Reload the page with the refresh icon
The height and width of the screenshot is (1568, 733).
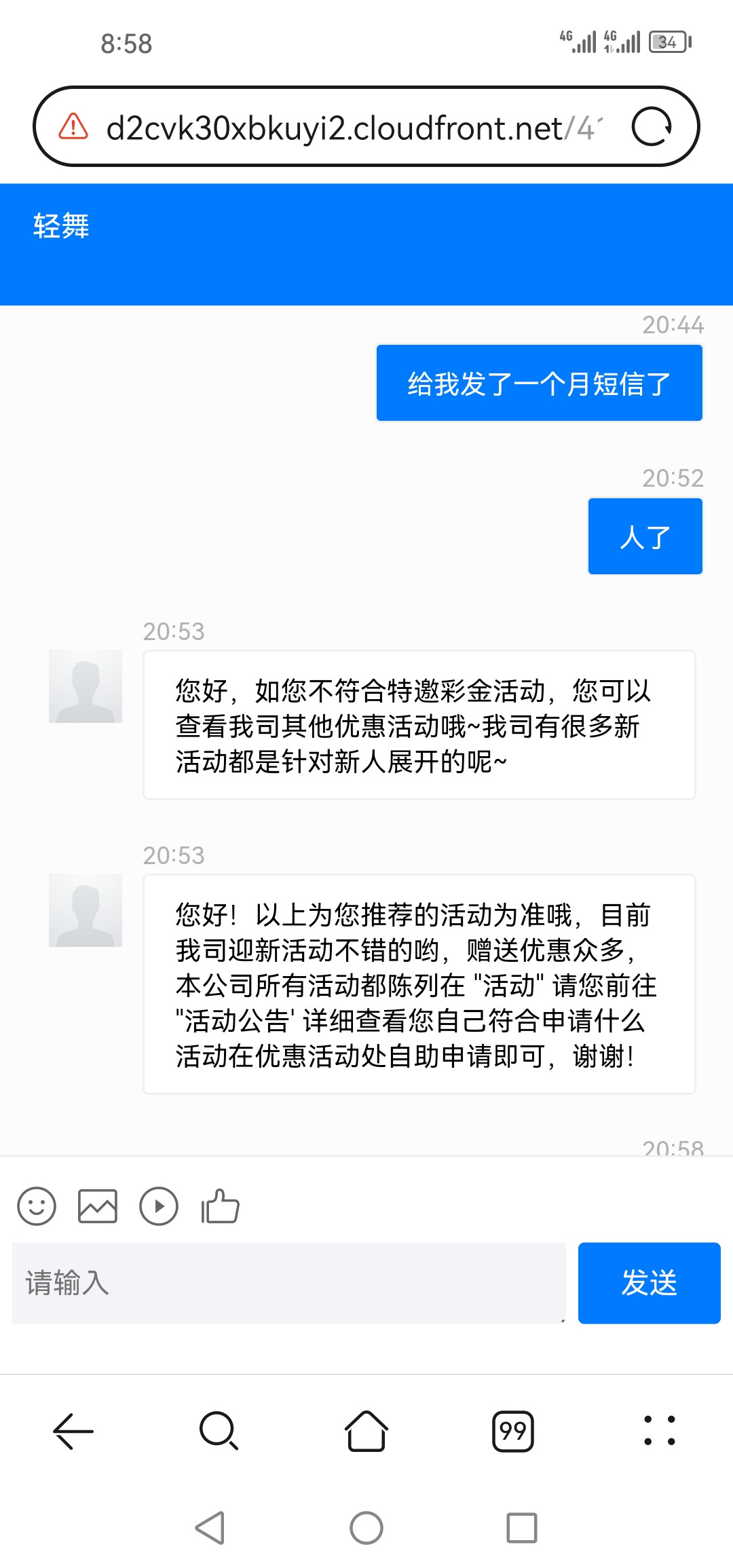click(x=652, y=127)
